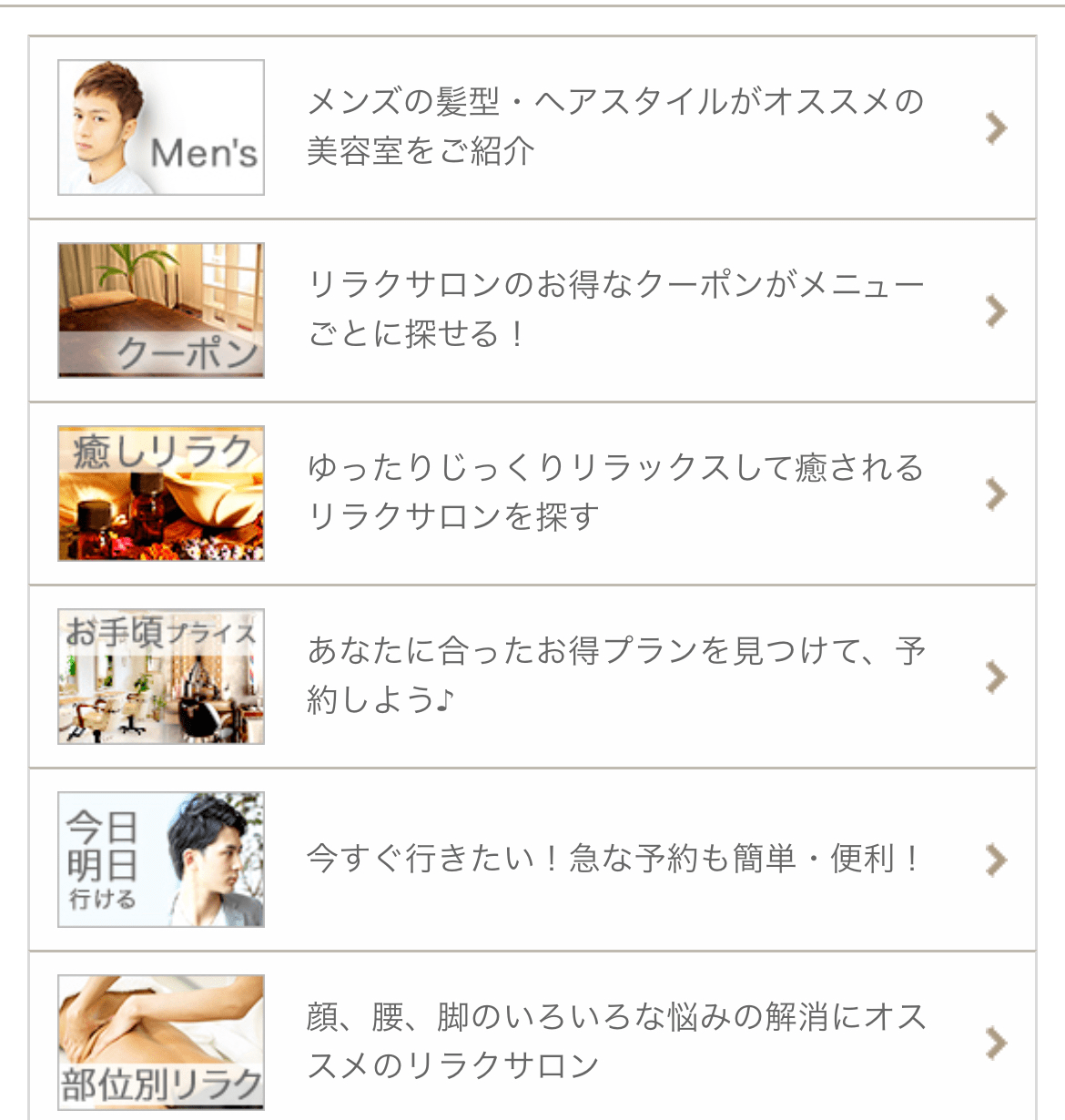Open the 部位別リラク body-part salons row
Screen dimensions: 1065x1120
coord(532,1041)
